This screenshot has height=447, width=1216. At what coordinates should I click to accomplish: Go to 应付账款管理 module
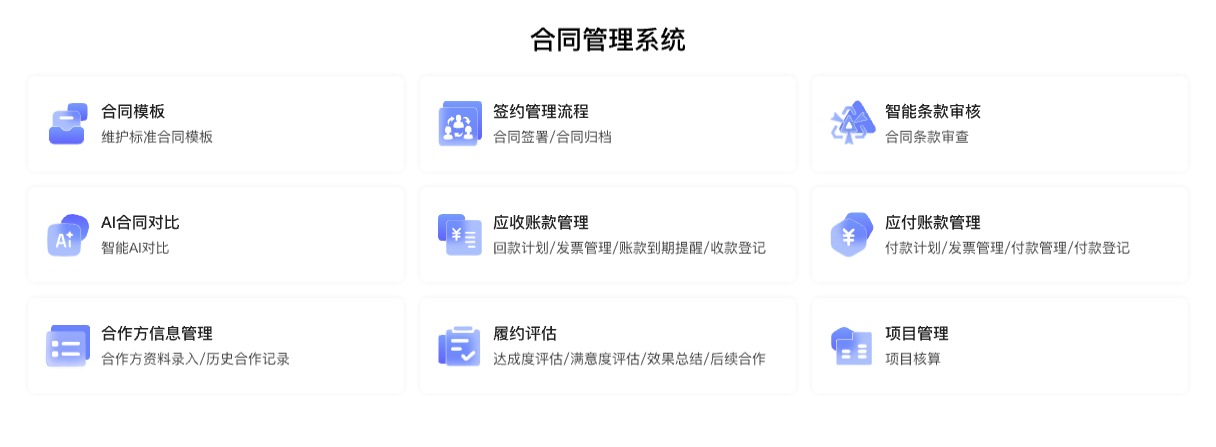point(999,235)
